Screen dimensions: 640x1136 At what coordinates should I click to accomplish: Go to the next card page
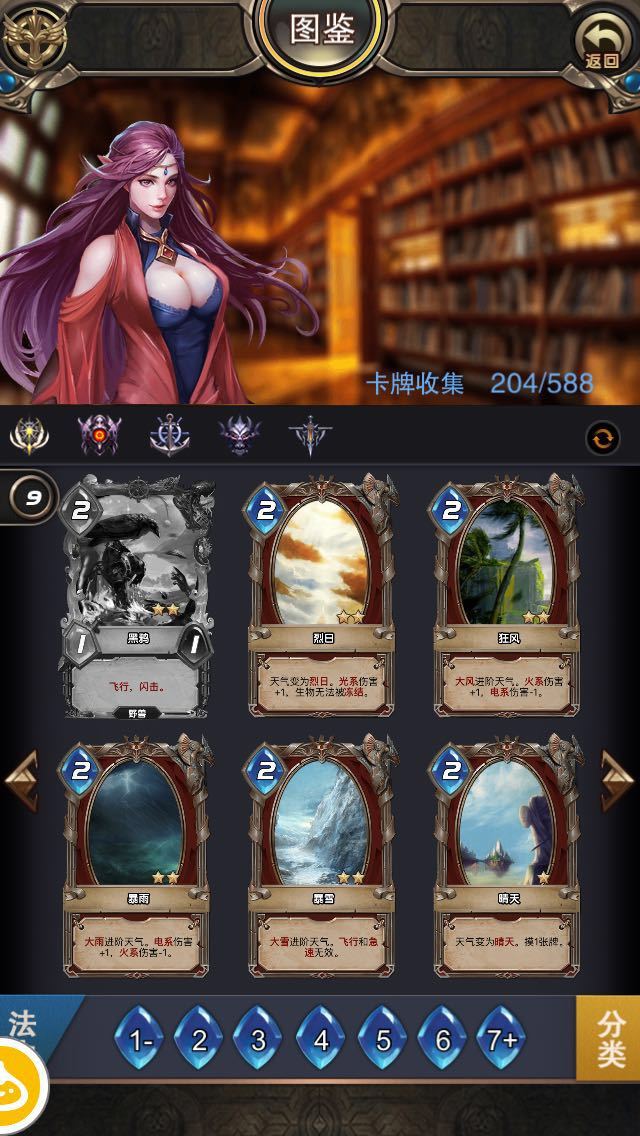(617, 779)
